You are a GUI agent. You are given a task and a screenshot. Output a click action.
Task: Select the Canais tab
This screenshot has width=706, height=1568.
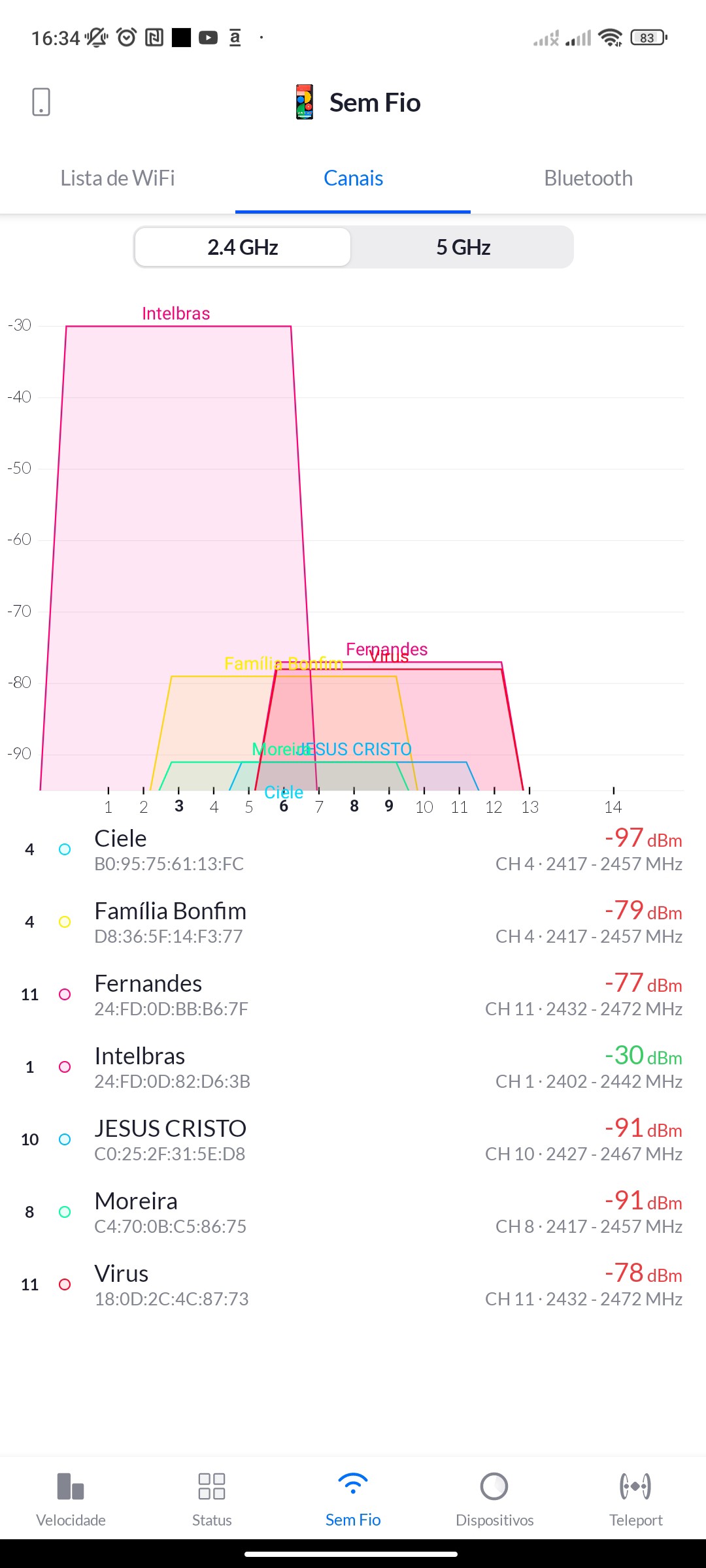(x=353, y=178)
